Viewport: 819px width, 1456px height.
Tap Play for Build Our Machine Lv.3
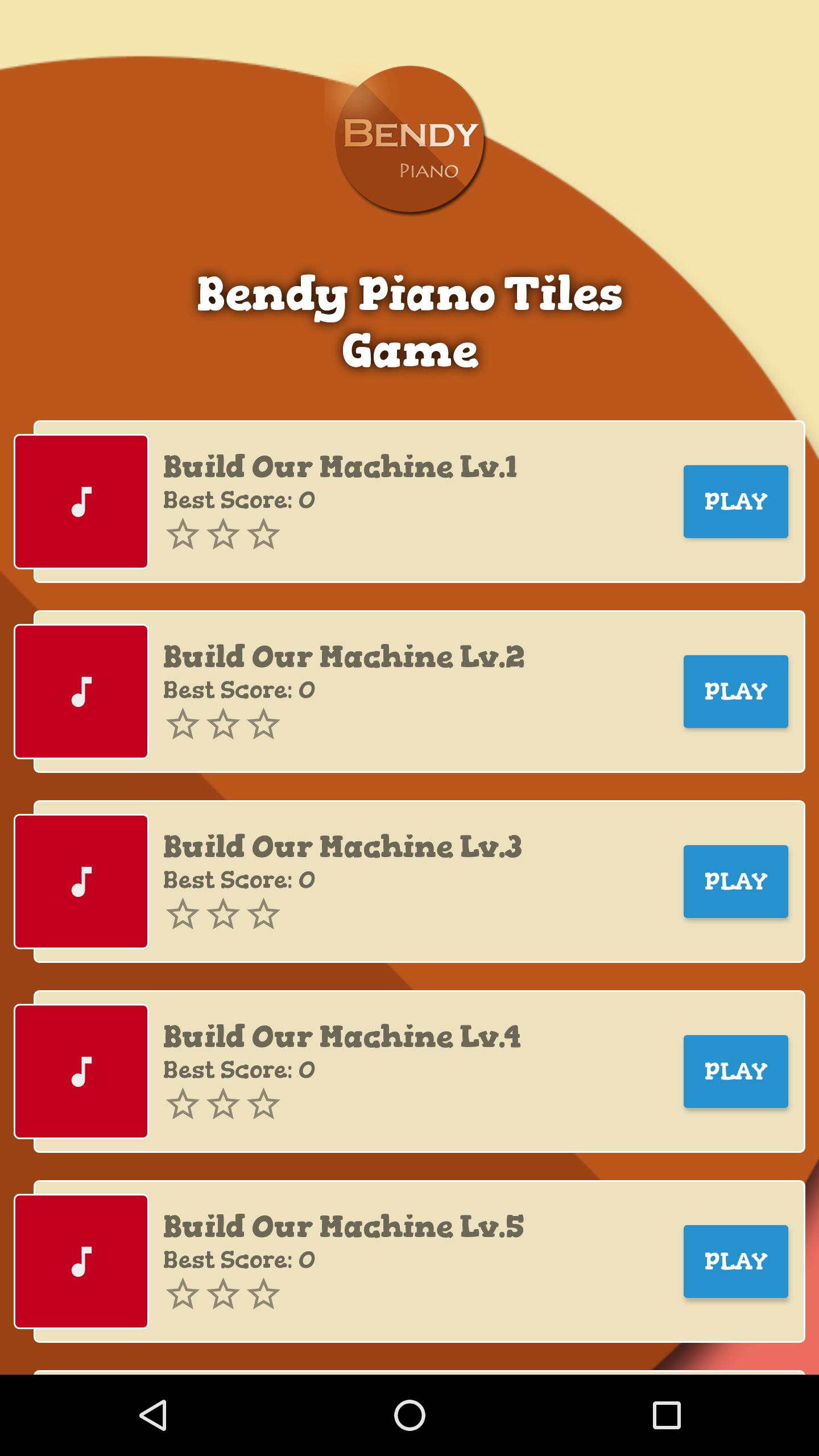pyautogui.click(x=735, y=882)
